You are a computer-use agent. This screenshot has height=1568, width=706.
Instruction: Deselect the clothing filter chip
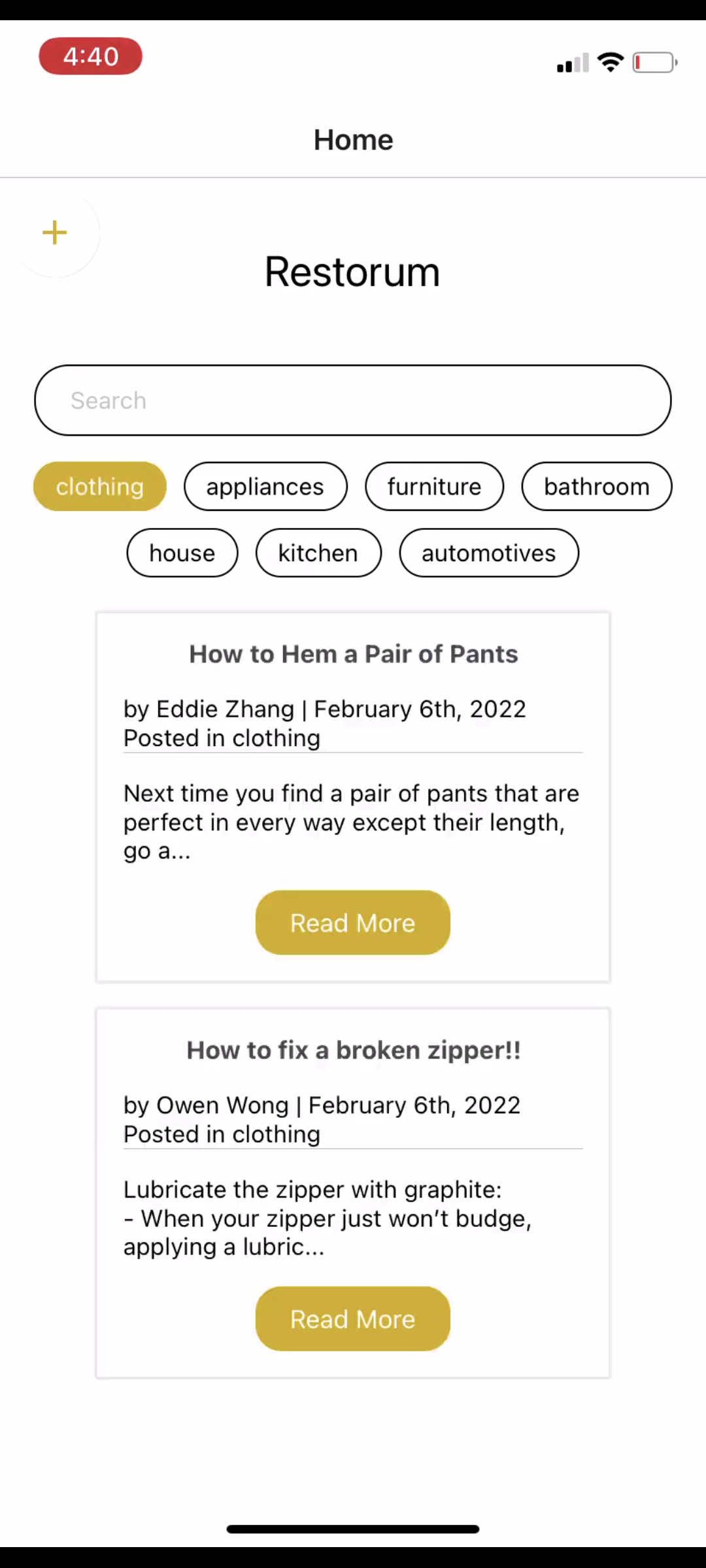[x=100, y=486]
